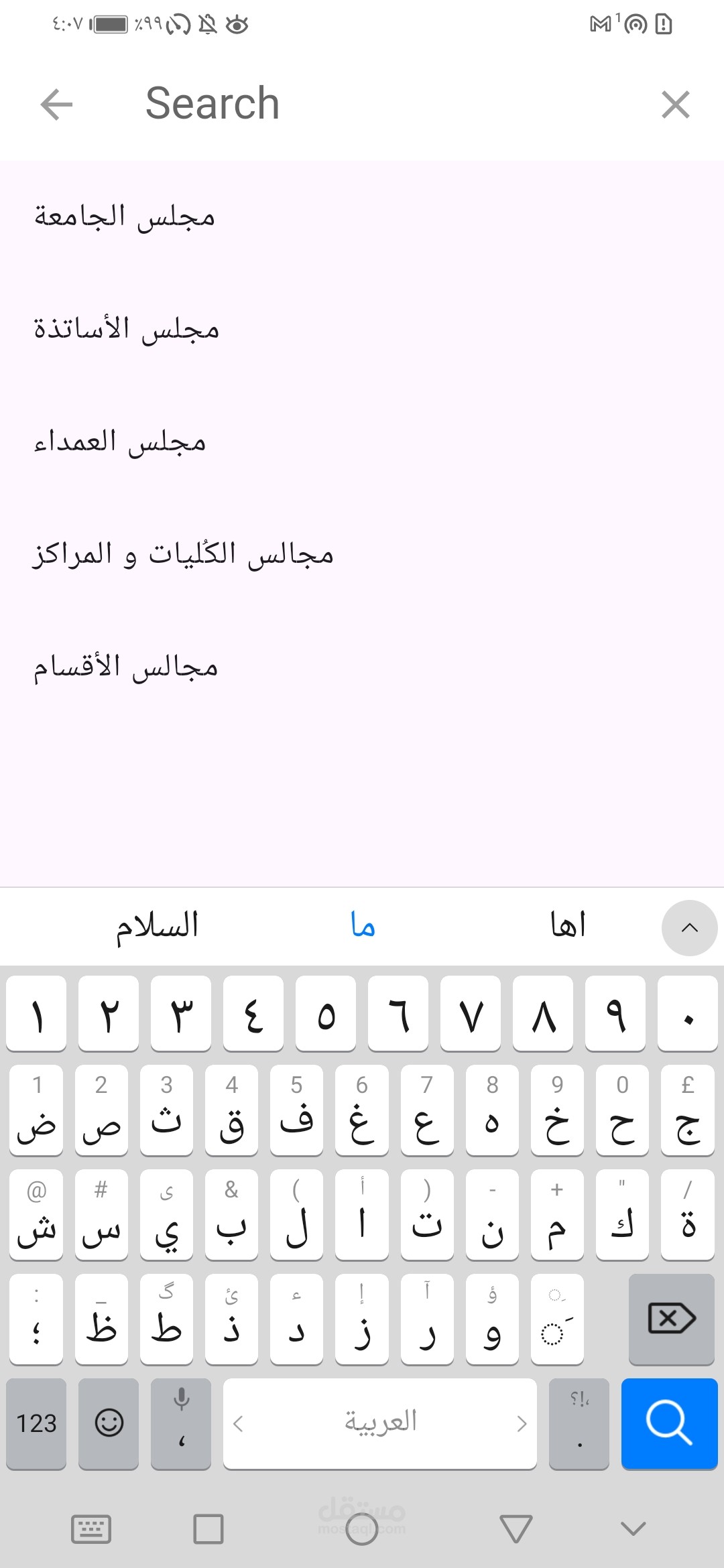Image resolution: width=724 pixels, height=1568 pixels.
Task: Clear the search with the X icon
Action: tap(675, 105)
